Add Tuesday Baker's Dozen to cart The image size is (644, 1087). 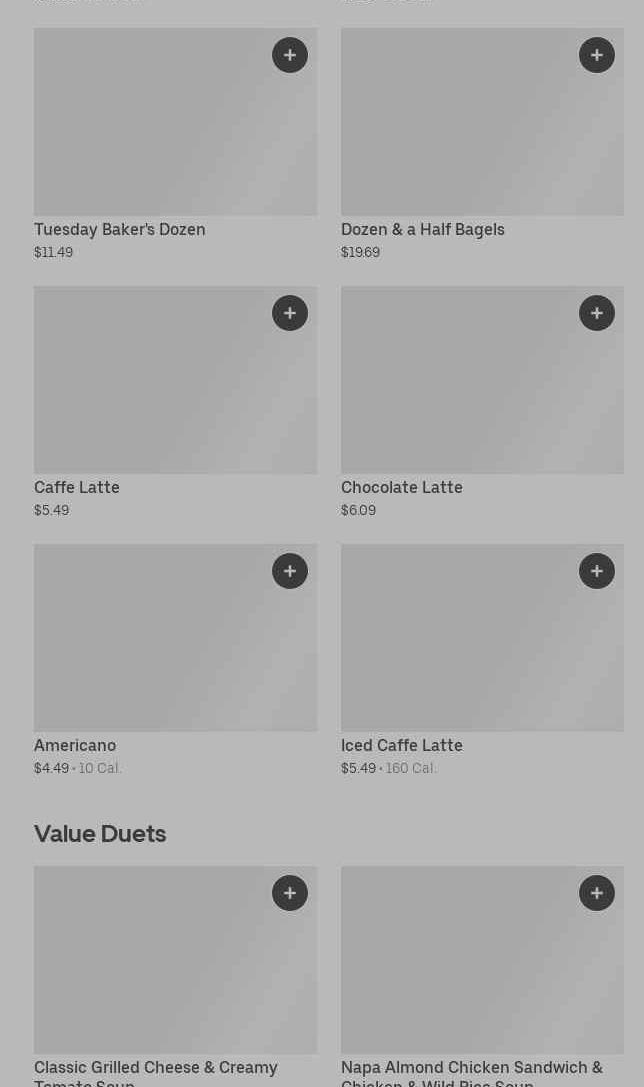pyautogui.click(x=290, y=55)
